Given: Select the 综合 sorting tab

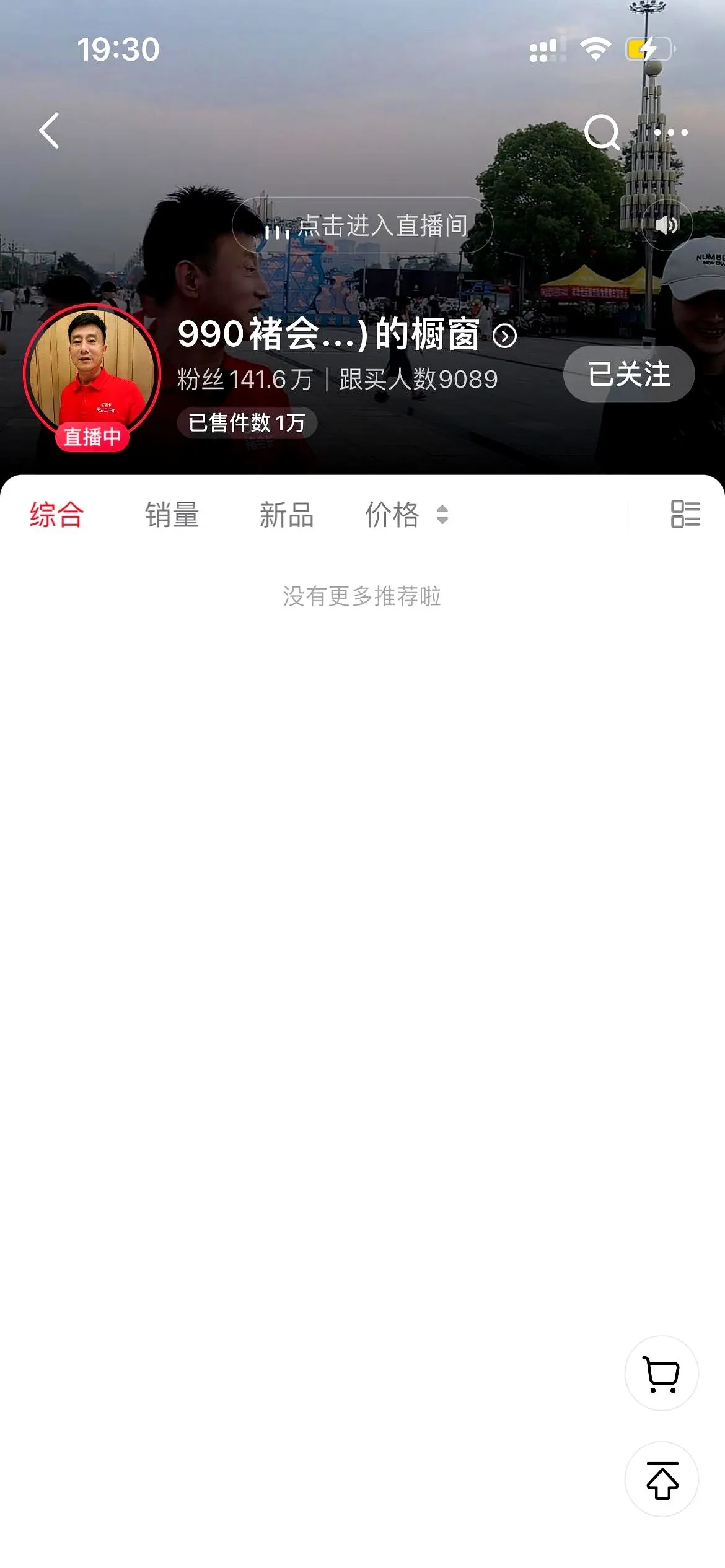Looking at the screenshot, I should (56, 515).
